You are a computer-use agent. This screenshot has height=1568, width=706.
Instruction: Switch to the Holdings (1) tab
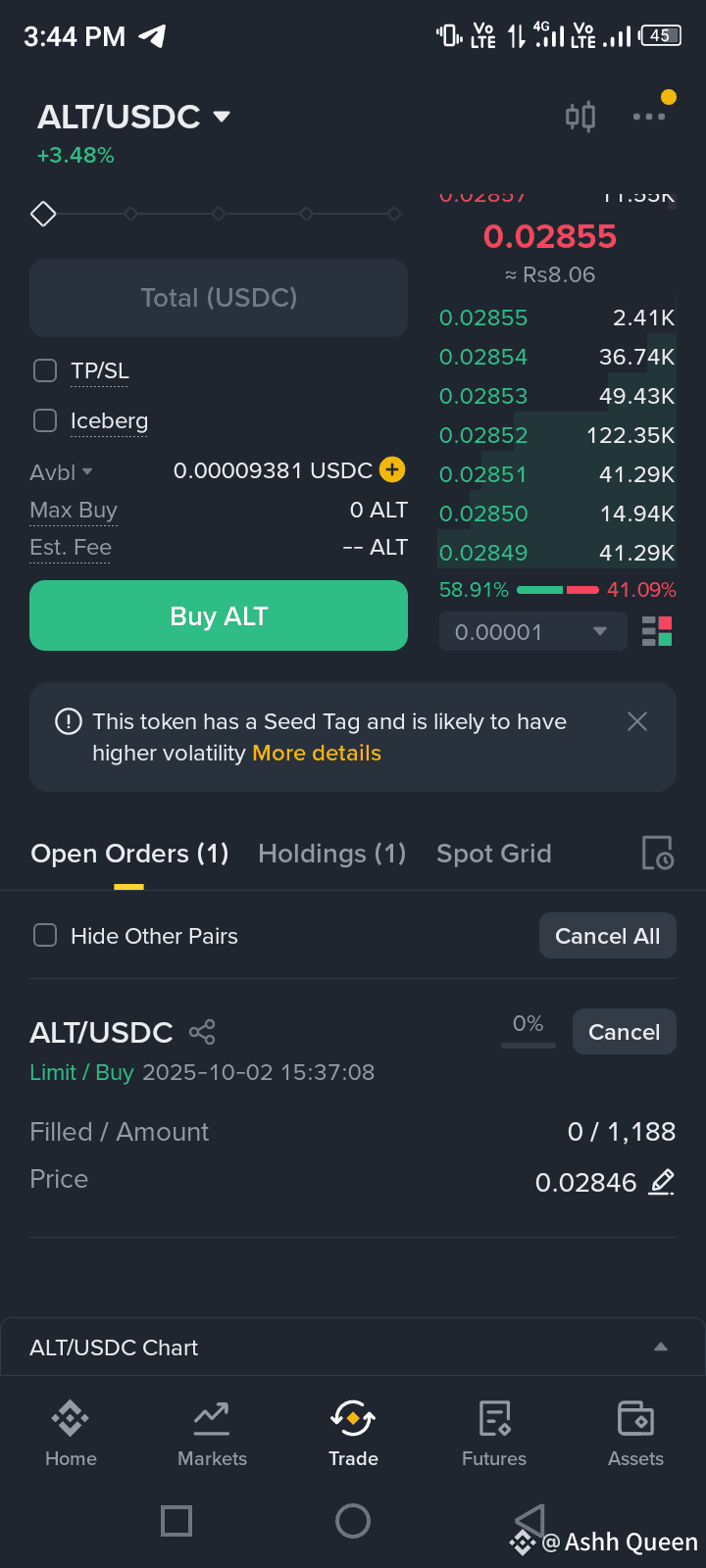331,854
